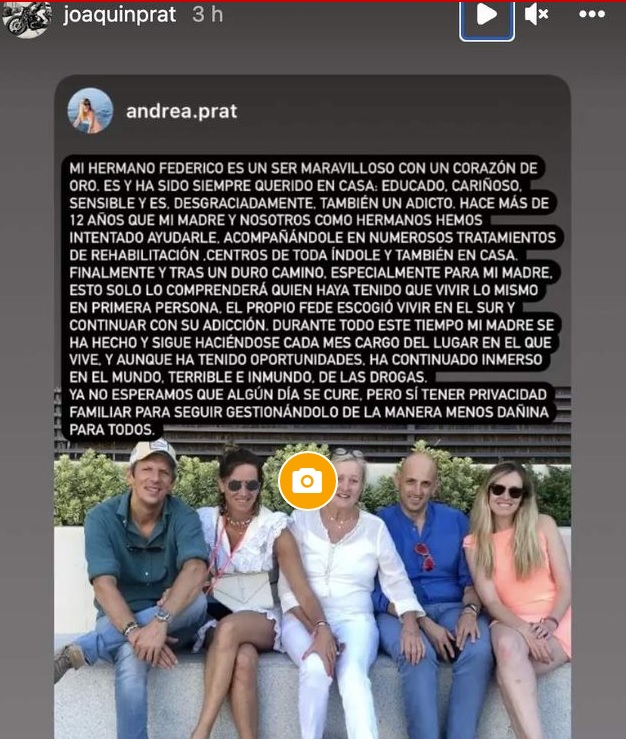626x739 pixels.
Task: Tap the orange camera sticker
Action: tap(307, 482)
